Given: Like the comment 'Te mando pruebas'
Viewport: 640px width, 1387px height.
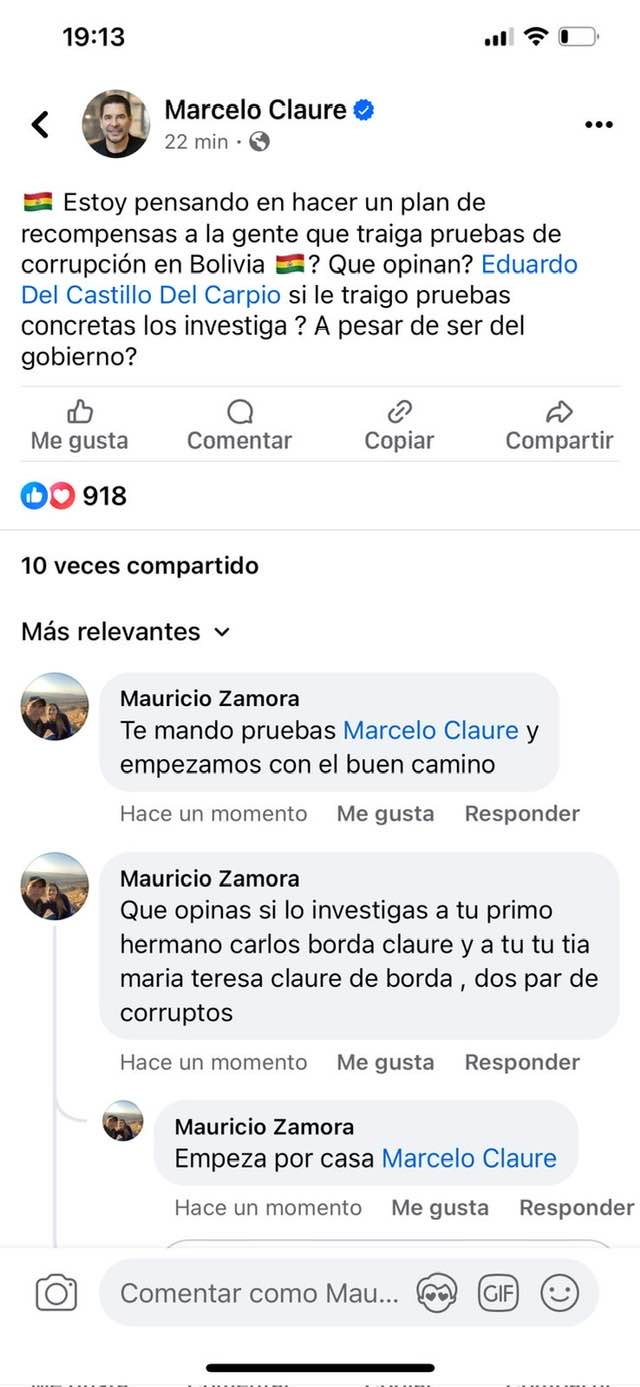Looking at the screenshot, I should pyautogui.click(x=385, y=814).
